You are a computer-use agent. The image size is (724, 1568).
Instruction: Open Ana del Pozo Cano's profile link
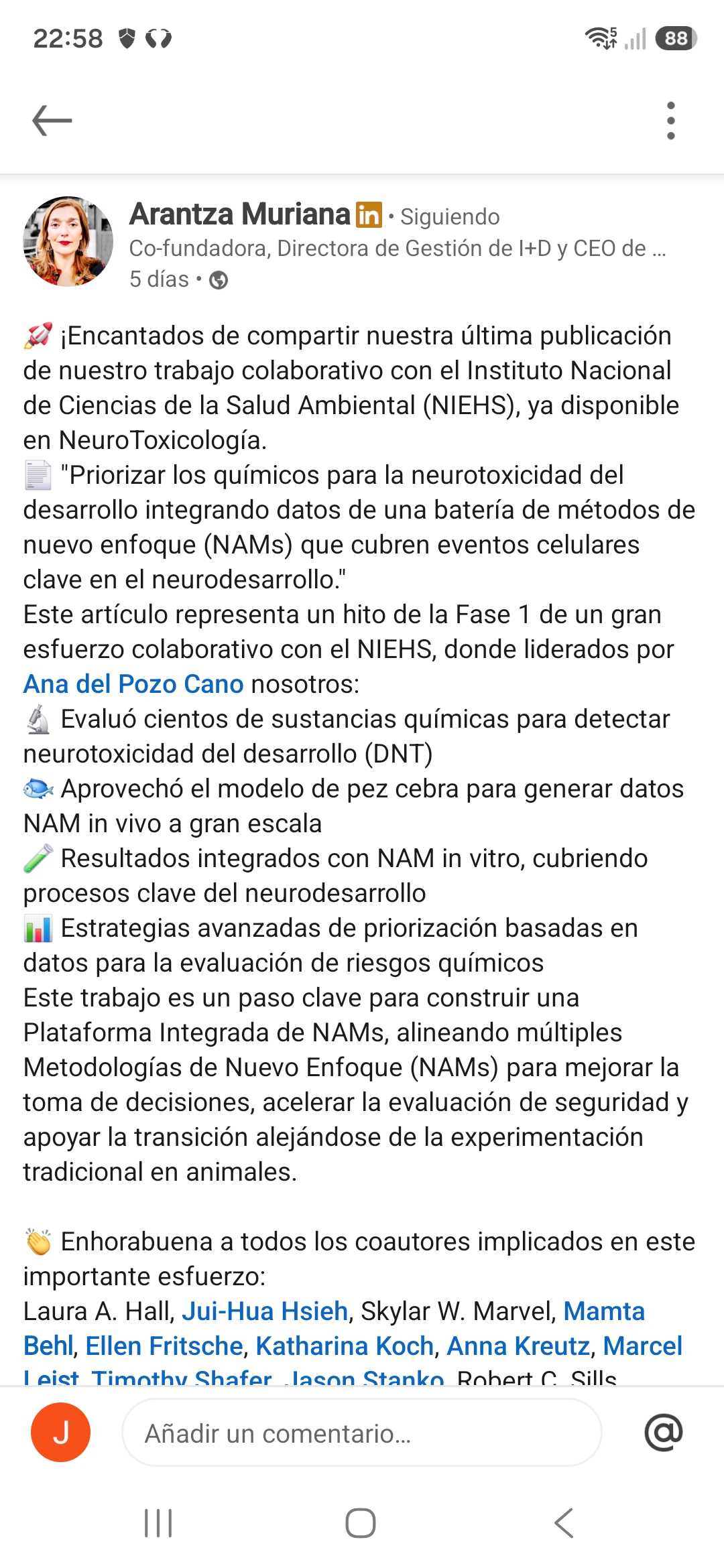133,684
